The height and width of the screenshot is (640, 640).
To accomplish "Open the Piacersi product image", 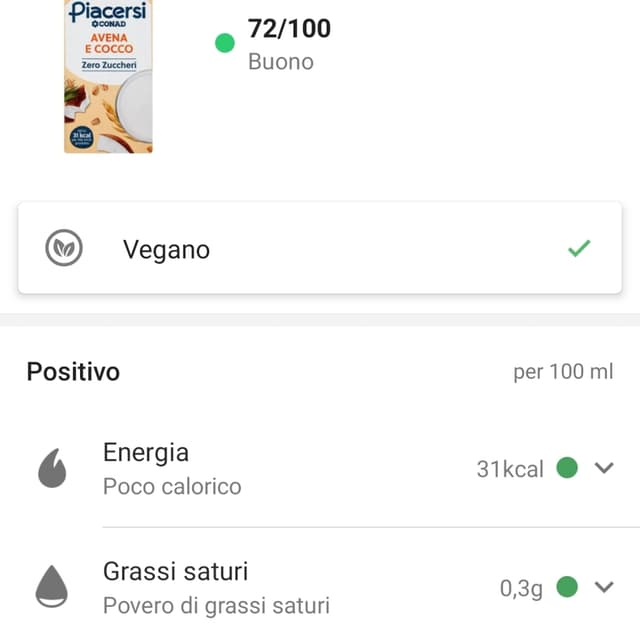I will pyautogui.click(x=108, y=77).
